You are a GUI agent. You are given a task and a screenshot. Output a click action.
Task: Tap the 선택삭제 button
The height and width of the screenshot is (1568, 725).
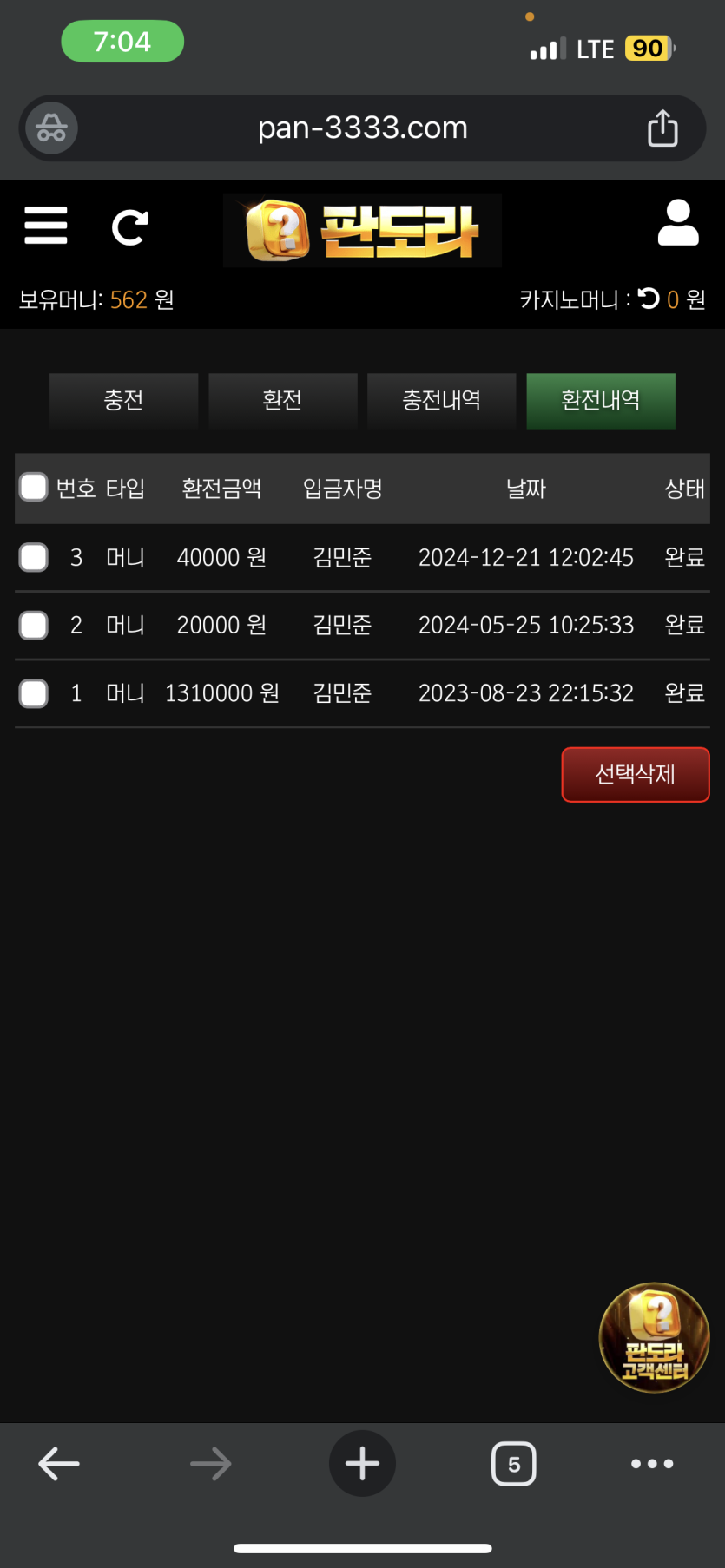coord(636,774)
